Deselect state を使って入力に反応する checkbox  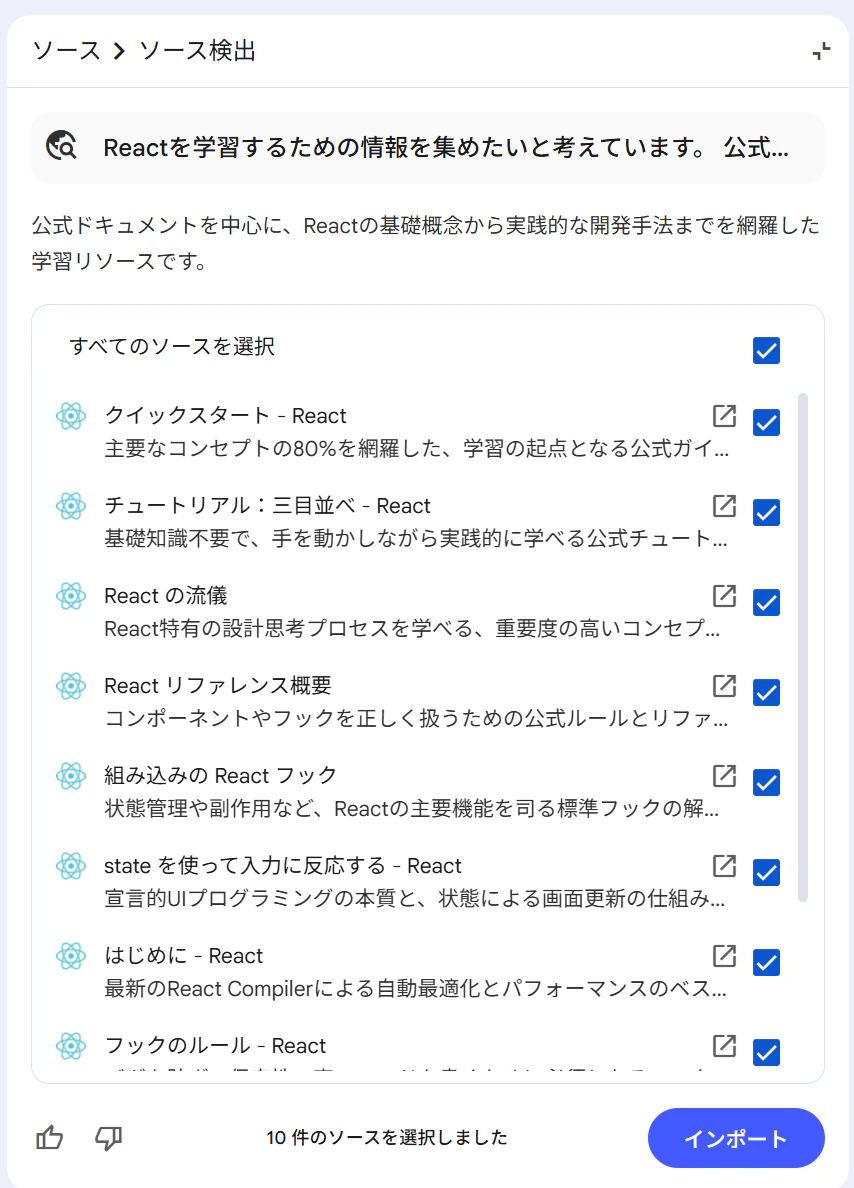coord(766,872)
